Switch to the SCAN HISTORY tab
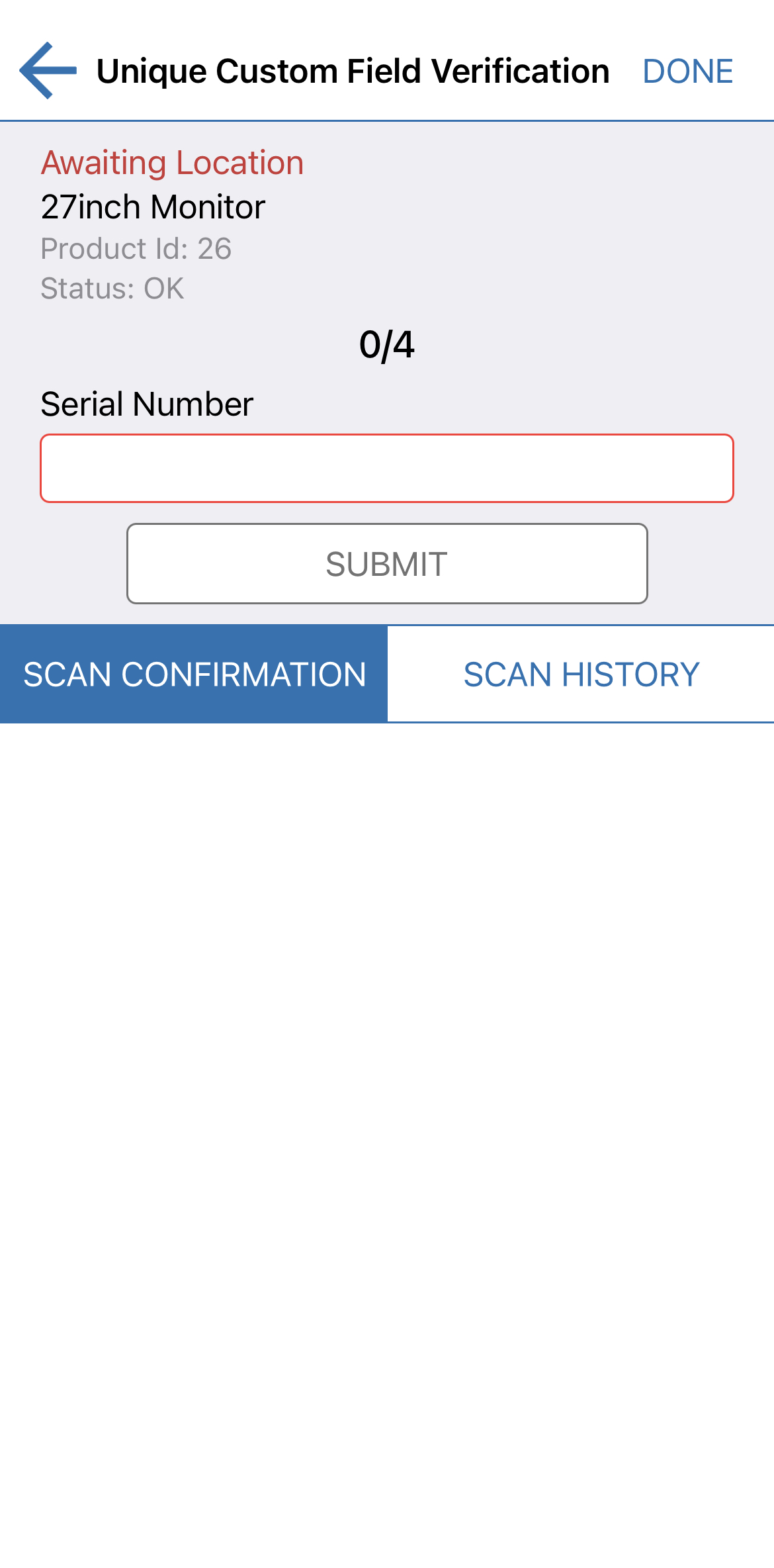774x1568 pixels. pyautogui.click(x=580, y=672)
